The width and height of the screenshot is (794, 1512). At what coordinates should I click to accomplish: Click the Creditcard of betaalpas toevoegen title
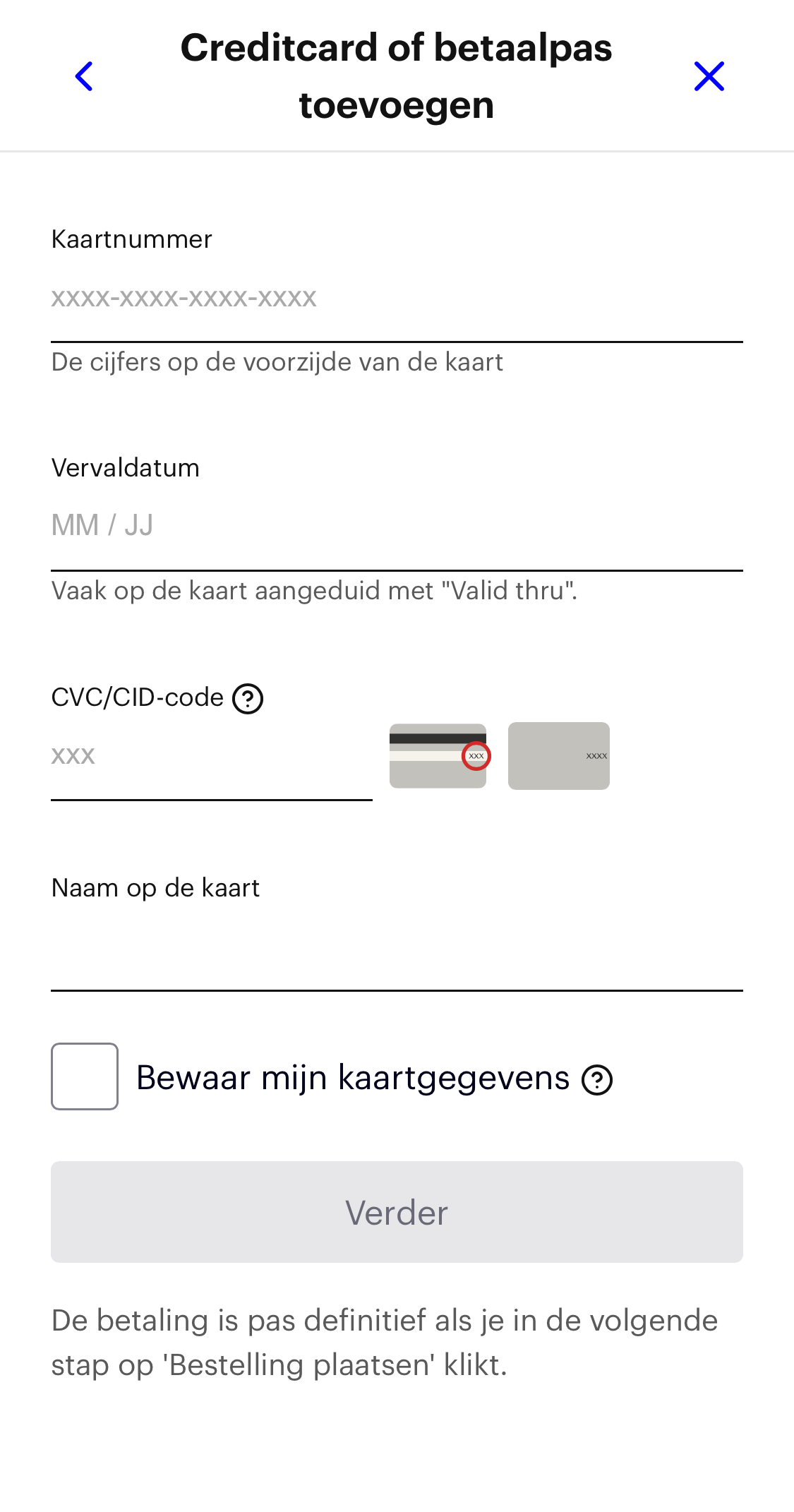pyautogui.click(x=397, y=76)
